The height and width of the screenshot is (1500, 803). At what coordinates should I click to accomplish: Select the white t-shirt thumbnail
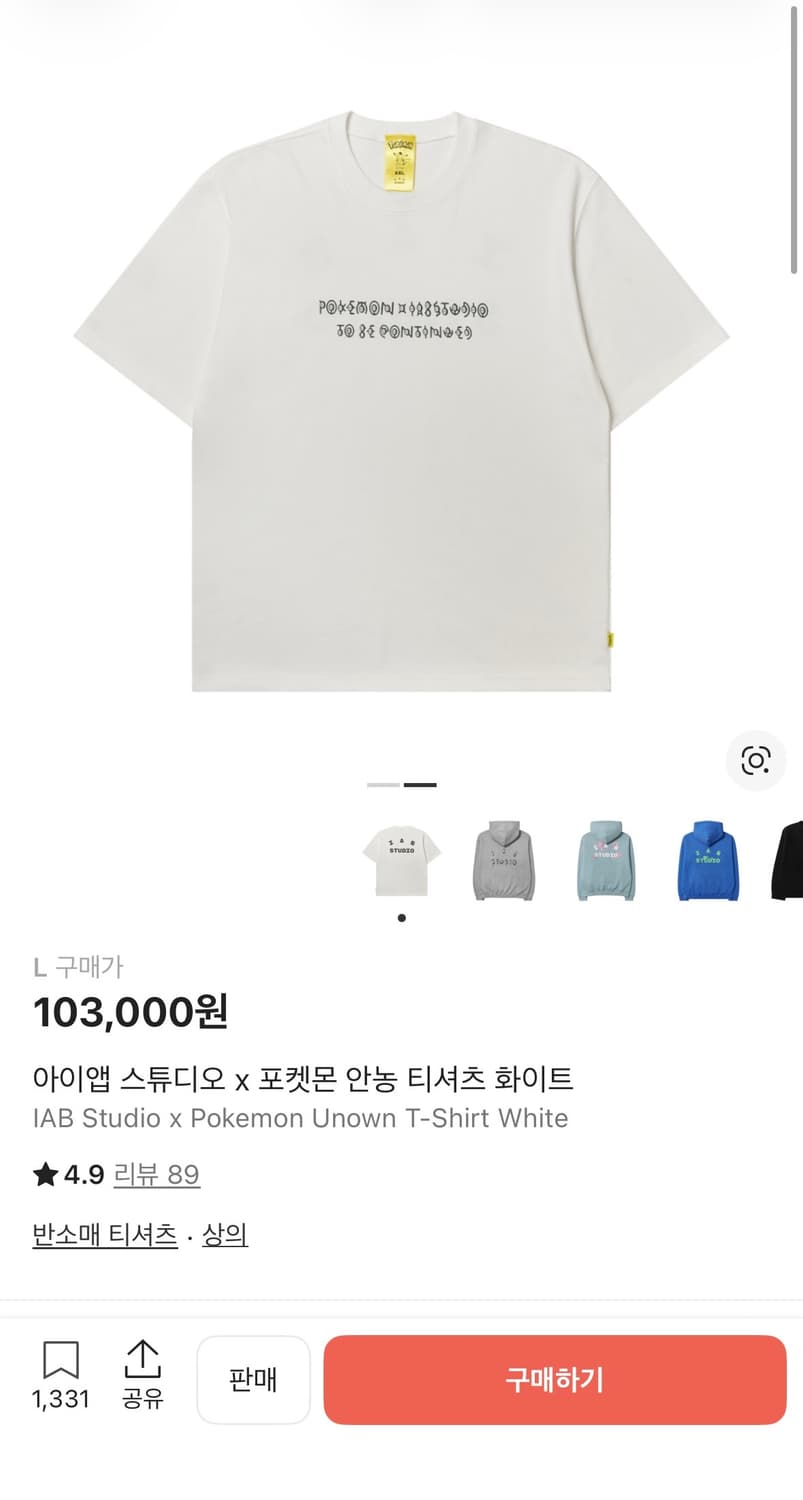(x=401, y=861)
